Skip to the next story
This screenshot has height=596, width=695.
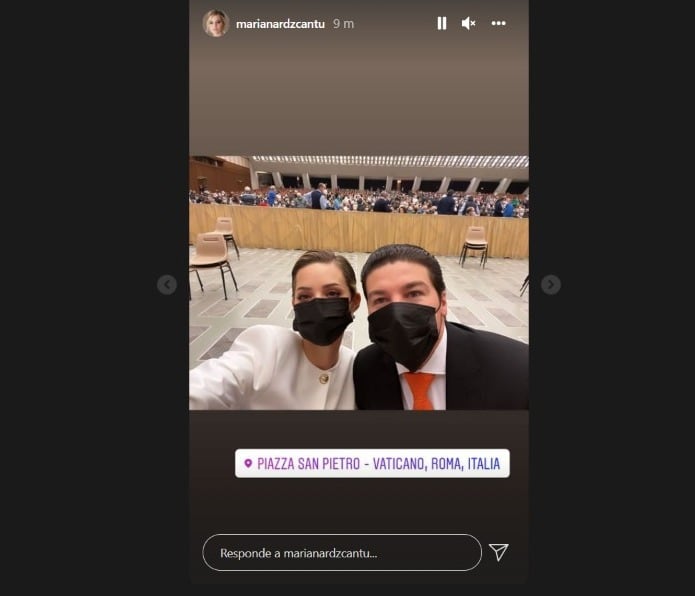coord(551,285)
